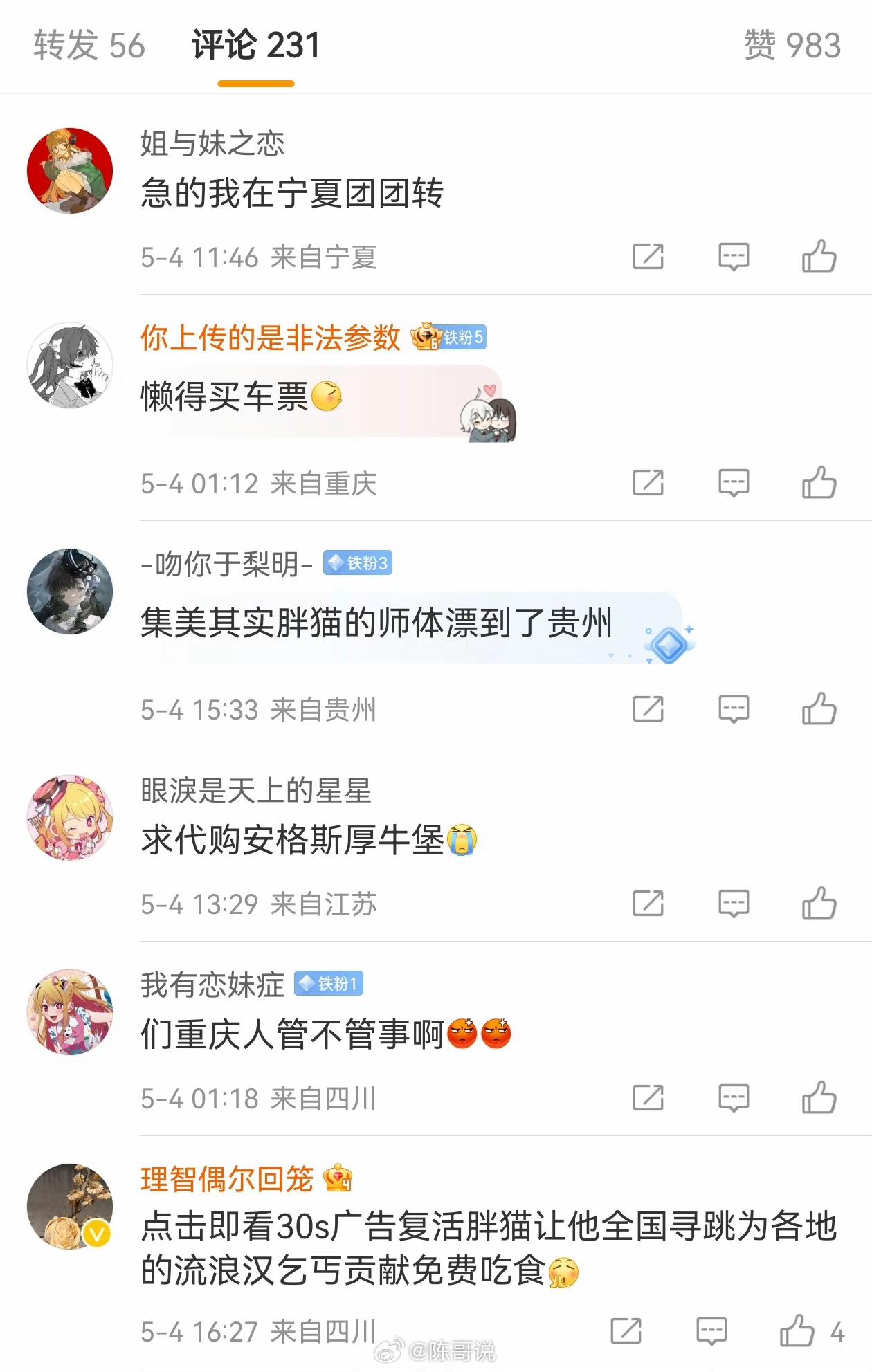
Task: Like the comment by 姐与妹之恋
Action: pos(819,257)
